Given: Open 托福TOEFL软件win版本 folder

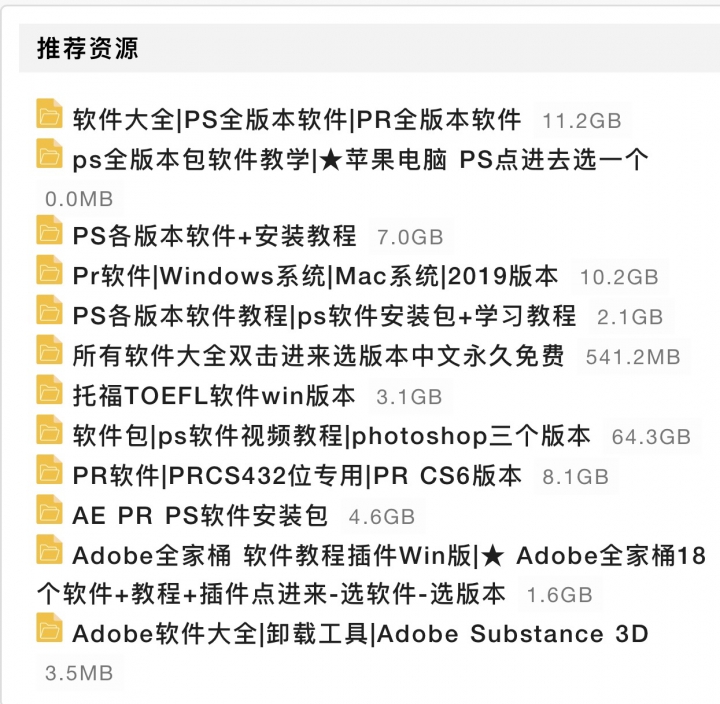Looking at the screenshot, I should (214, 395).
